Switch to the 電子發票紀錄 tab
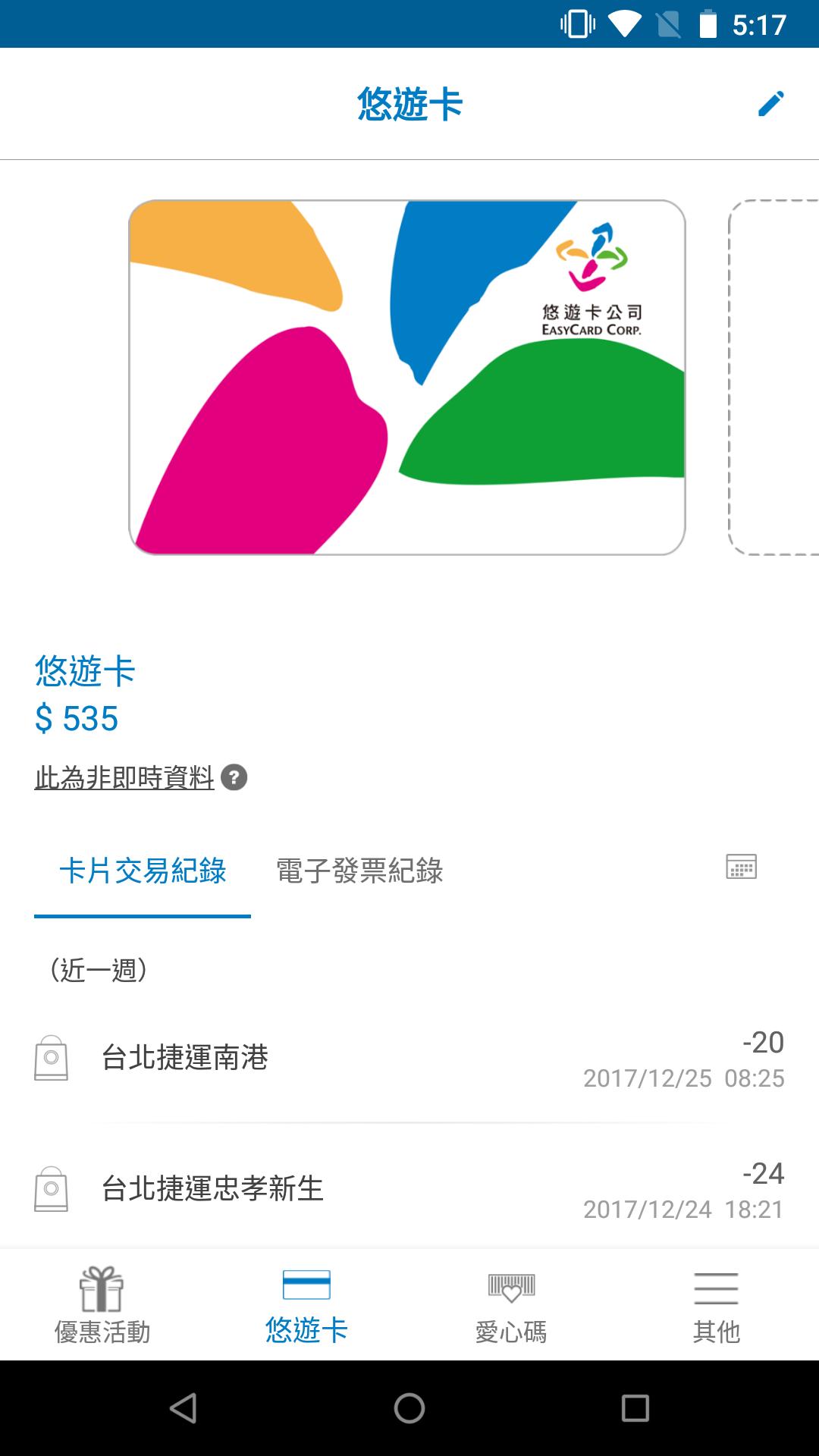This screenshot has width=819, height=1456. pos(359,871)
